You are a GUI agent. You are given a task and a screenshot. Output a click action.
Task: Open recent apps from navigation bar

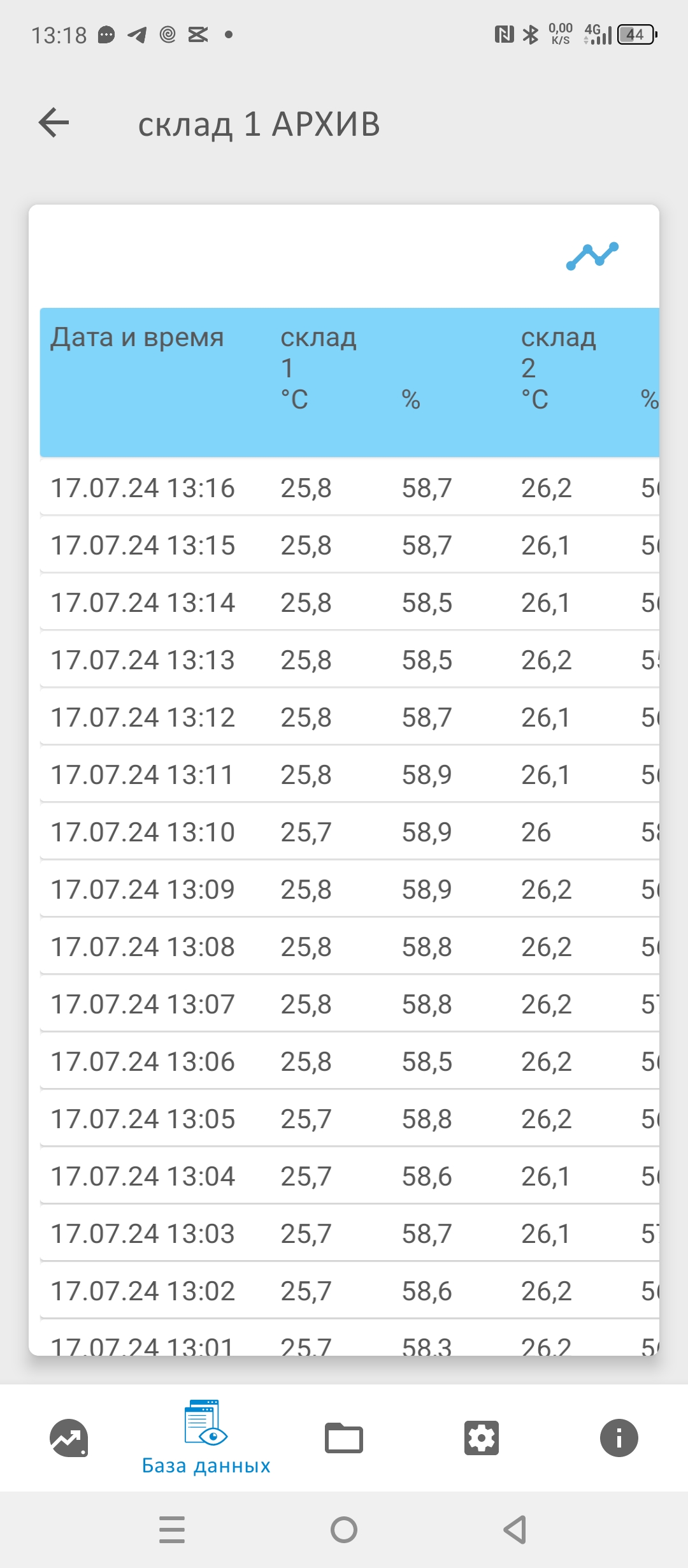[x=172, y=1530]
